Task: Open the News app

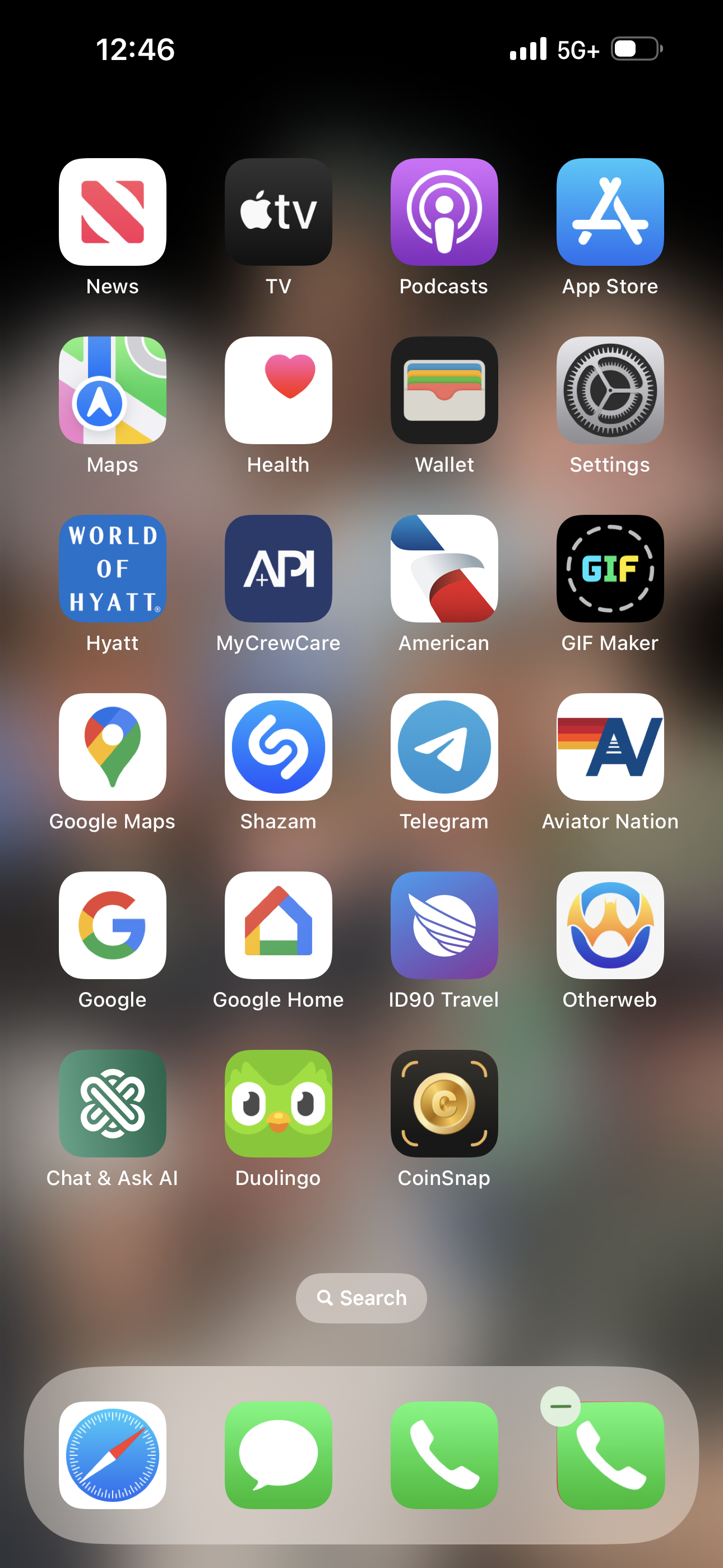Action: click(113, 212)
